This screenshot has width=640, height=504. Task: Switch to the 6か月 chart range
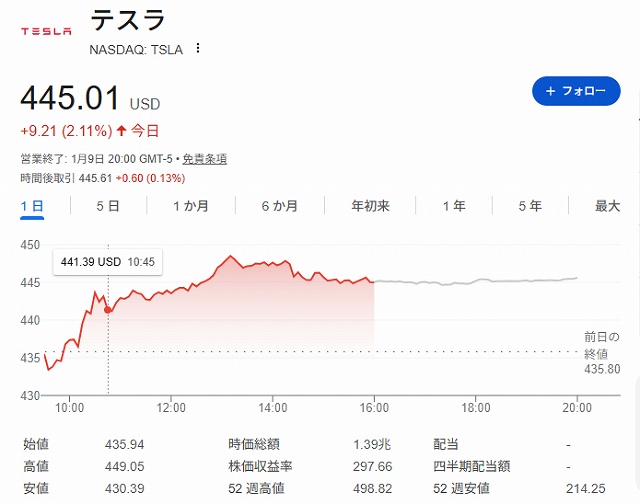[280, 206]
